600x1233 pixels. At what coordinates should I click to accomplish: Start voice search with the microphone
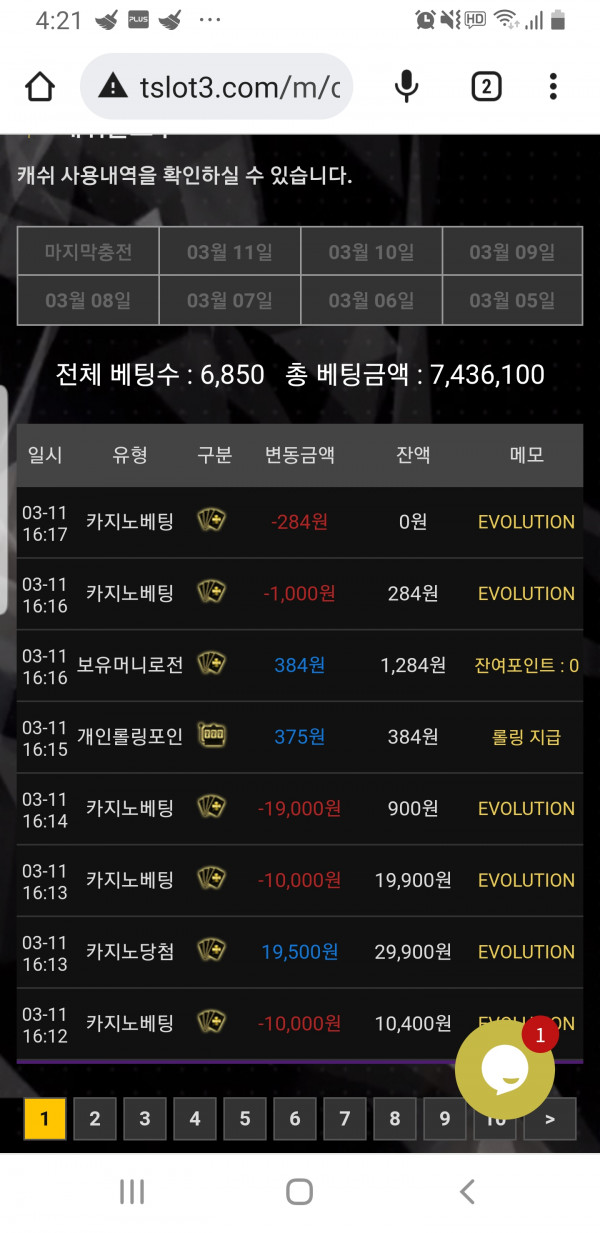[406, 87]
